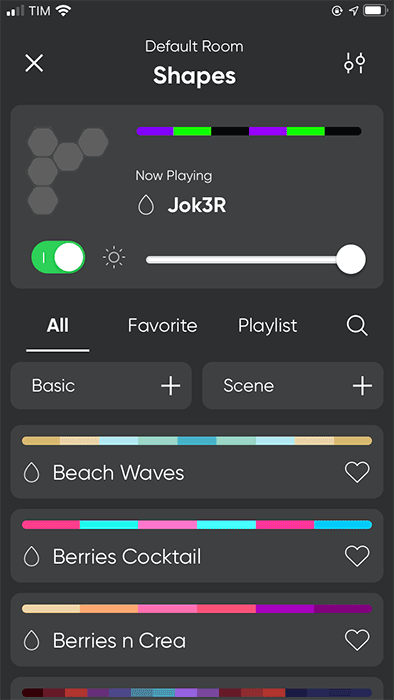Select the All tab
The image size is (394, 700).
pos(58,325)
